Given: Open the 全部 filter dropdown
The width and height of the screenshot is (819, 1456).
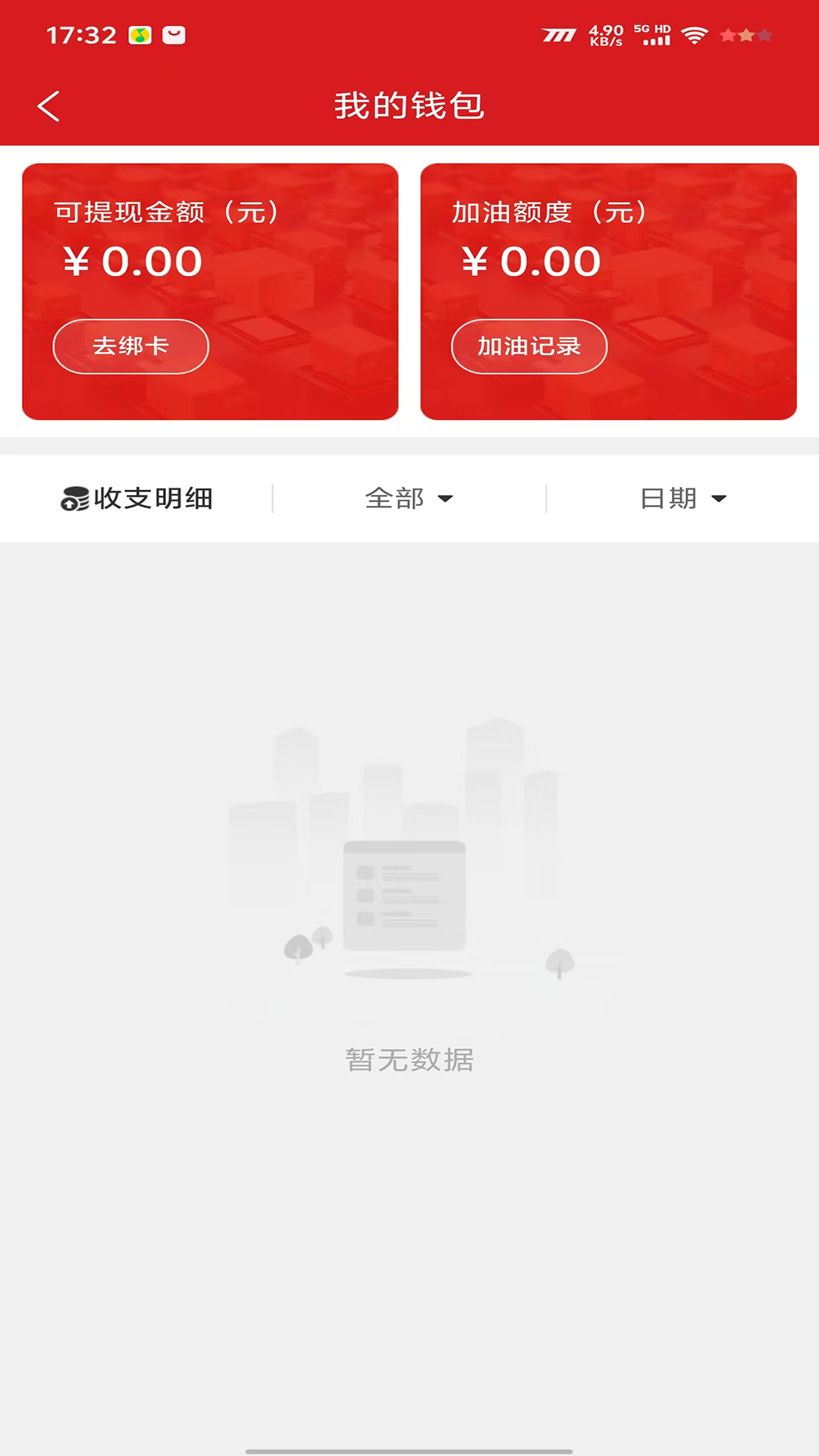Looking at the screenshot, I should pyautogui.click(x=409, y=498).
